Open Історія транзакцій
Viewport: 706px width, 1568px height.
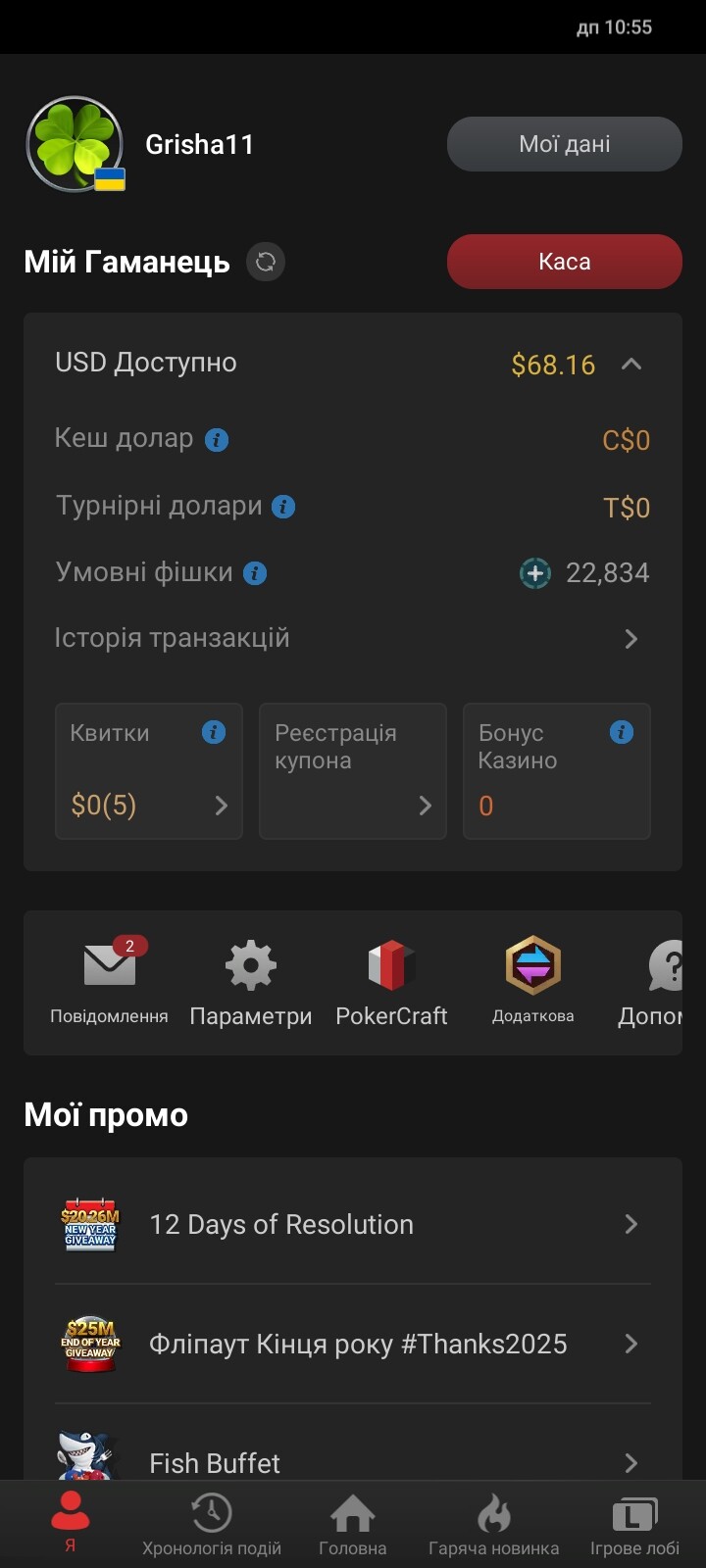tap(352, 639)
